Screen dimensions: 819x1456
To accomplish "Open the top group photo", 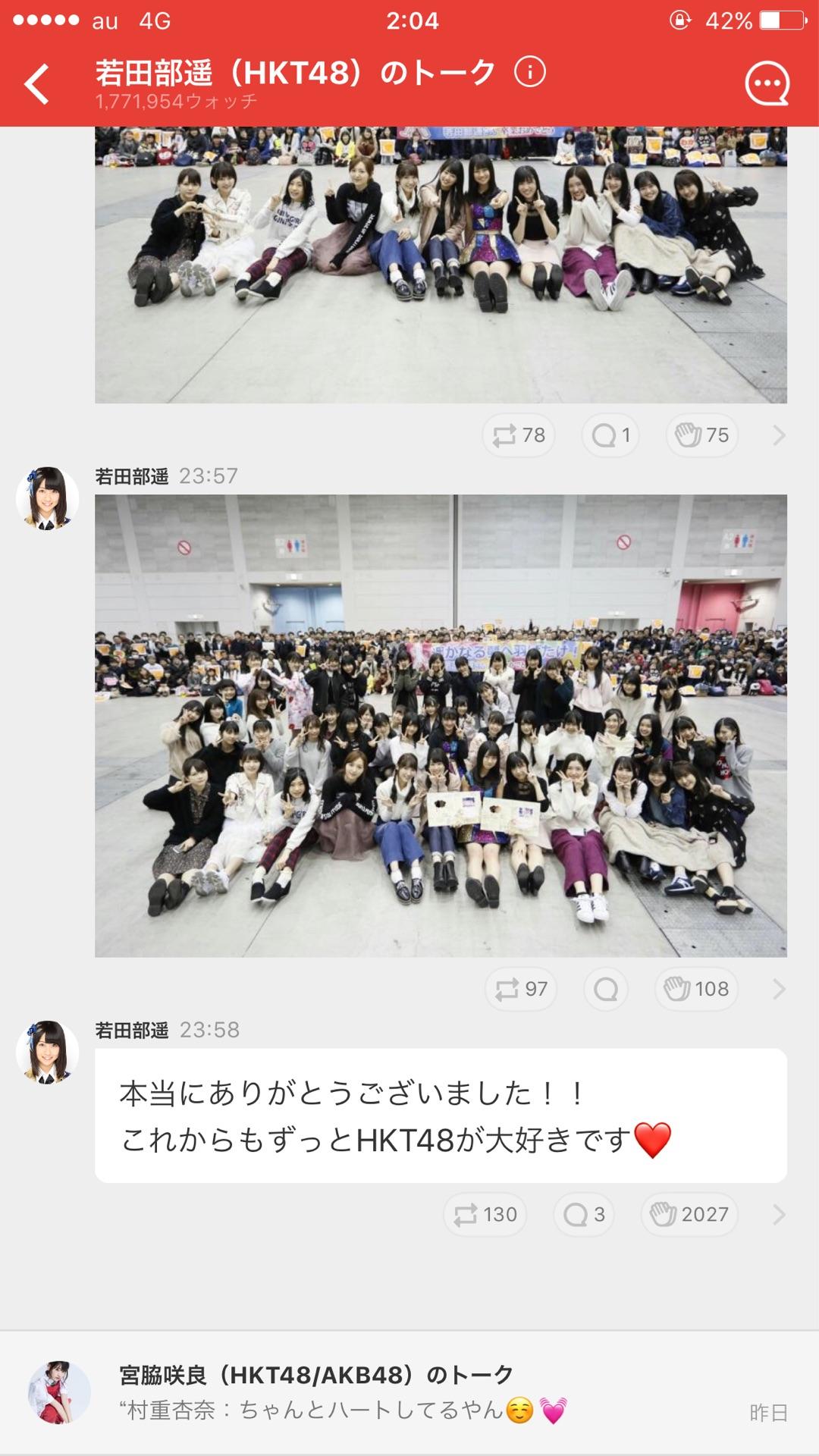I will pyautogui.click(x=441, y=265).
